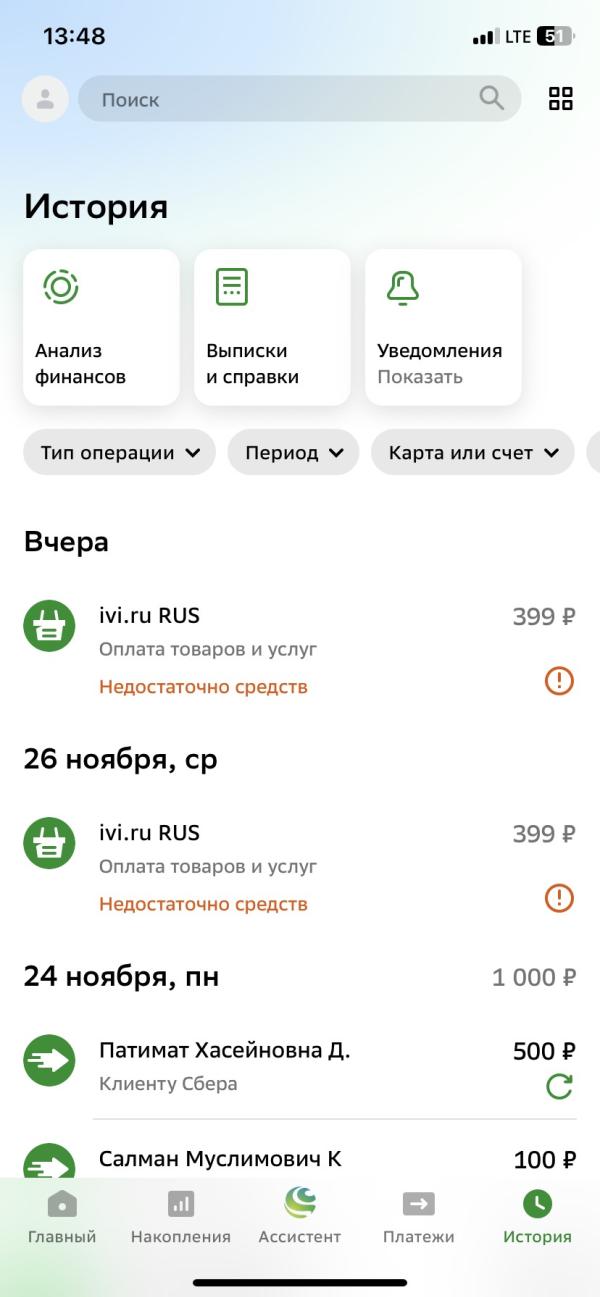The height and width of the screenshot is (1297, 600).
Task: Open the profile avatar icon
Action: pyautogui.click(x=45, y=99)
